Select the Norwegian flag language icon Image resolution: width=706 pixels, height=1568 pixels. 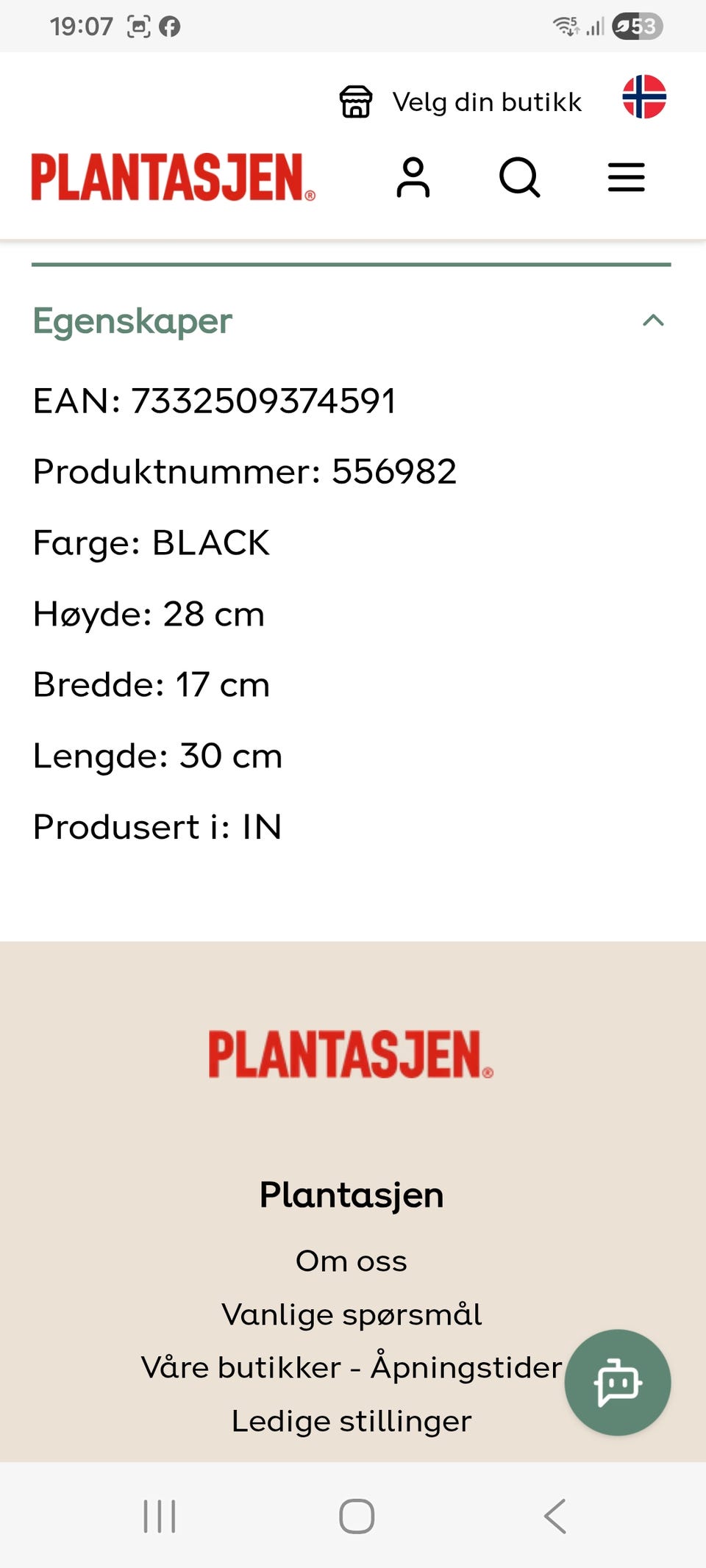[645, 98]
